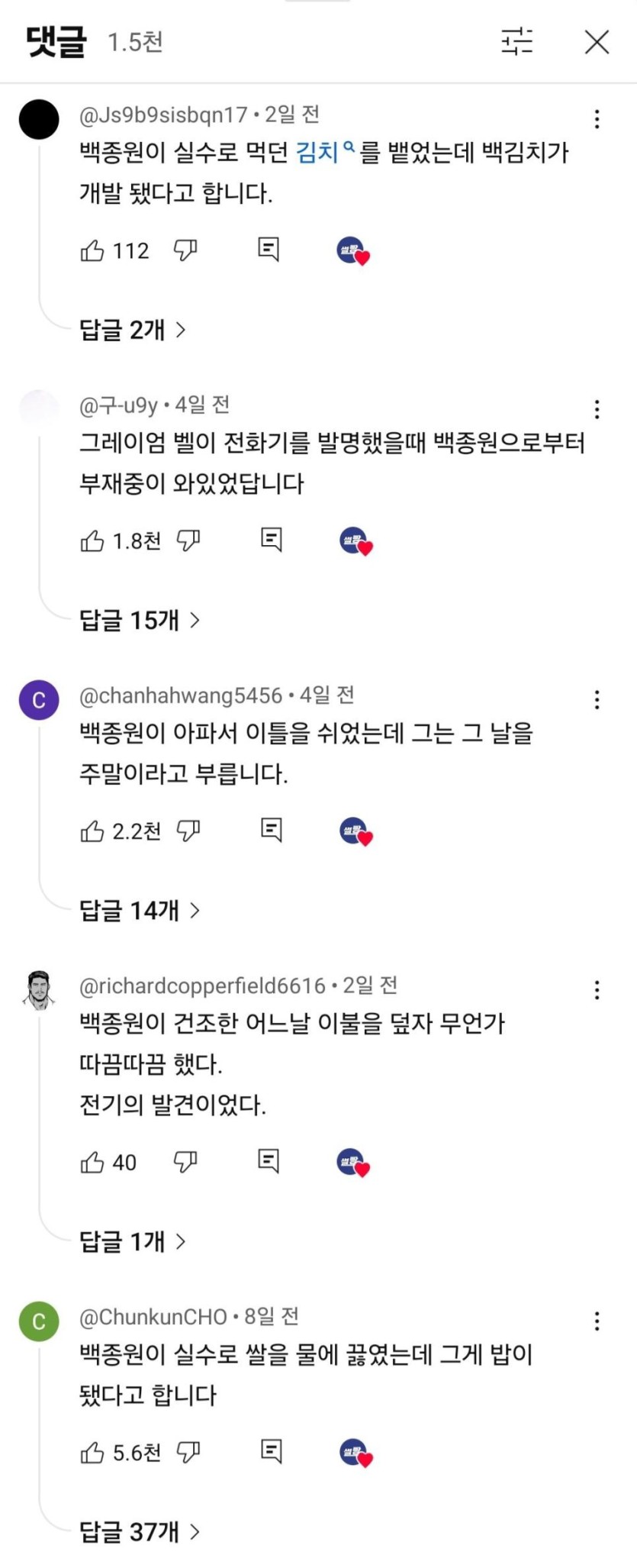Image resolution: width=637 pixels, height=1568 pixels.
Task: Like the comment by @구-u9y
Action: pyautogui.click(x=92, y=541)
